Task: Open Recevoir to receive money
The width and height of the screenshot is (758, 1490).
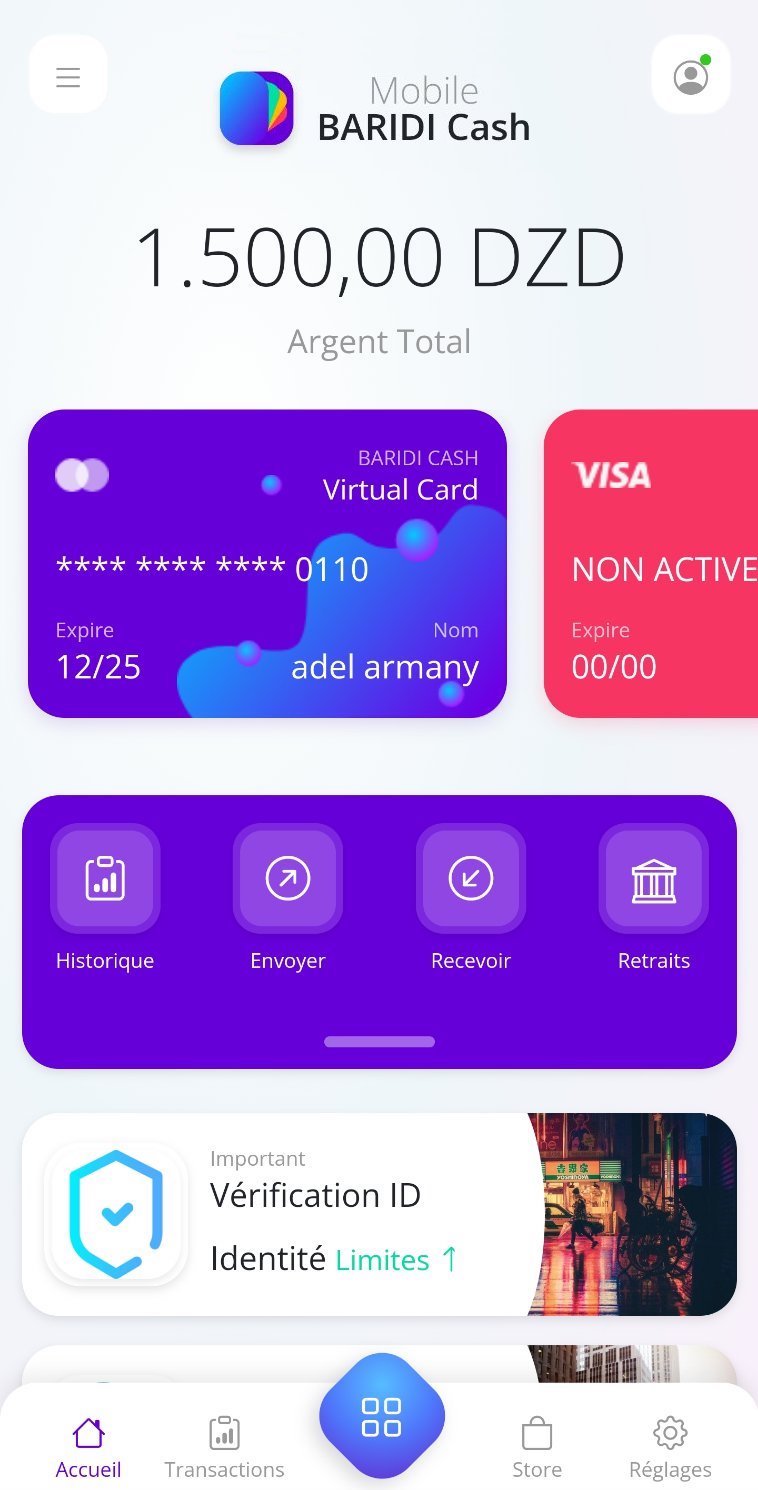Action: pos(471,880)
